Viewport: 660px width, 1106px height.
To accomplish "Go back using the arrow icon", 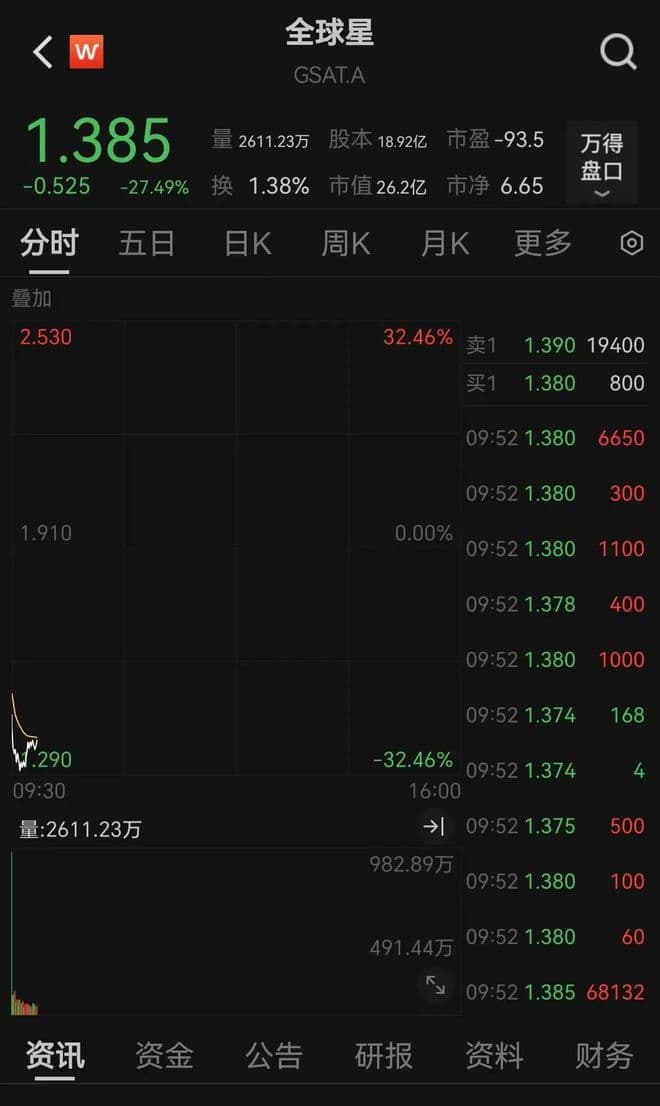I will pyautogui.click(x=42, y=52).
